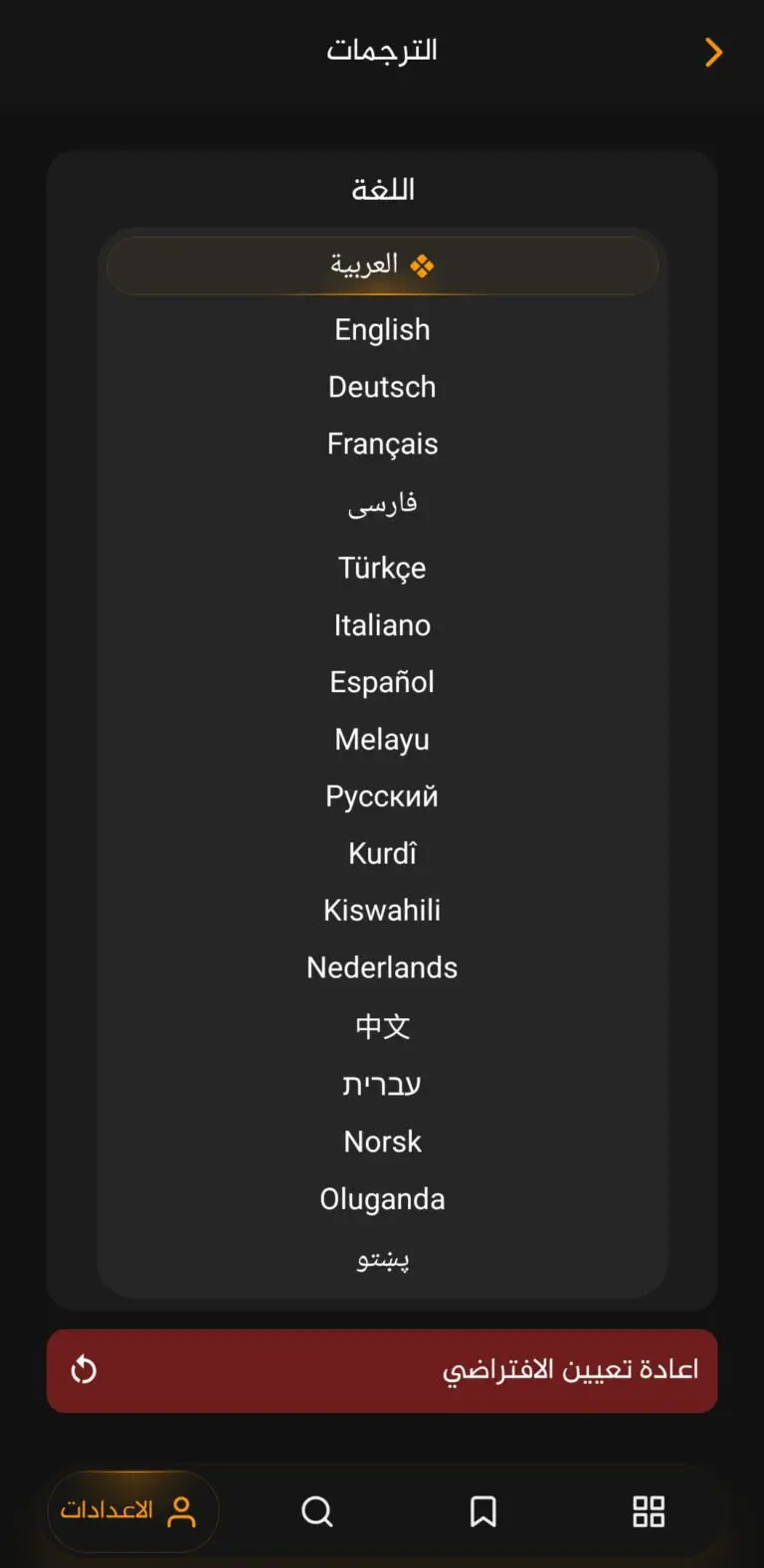Select English as the language

(x=382, y=330)
